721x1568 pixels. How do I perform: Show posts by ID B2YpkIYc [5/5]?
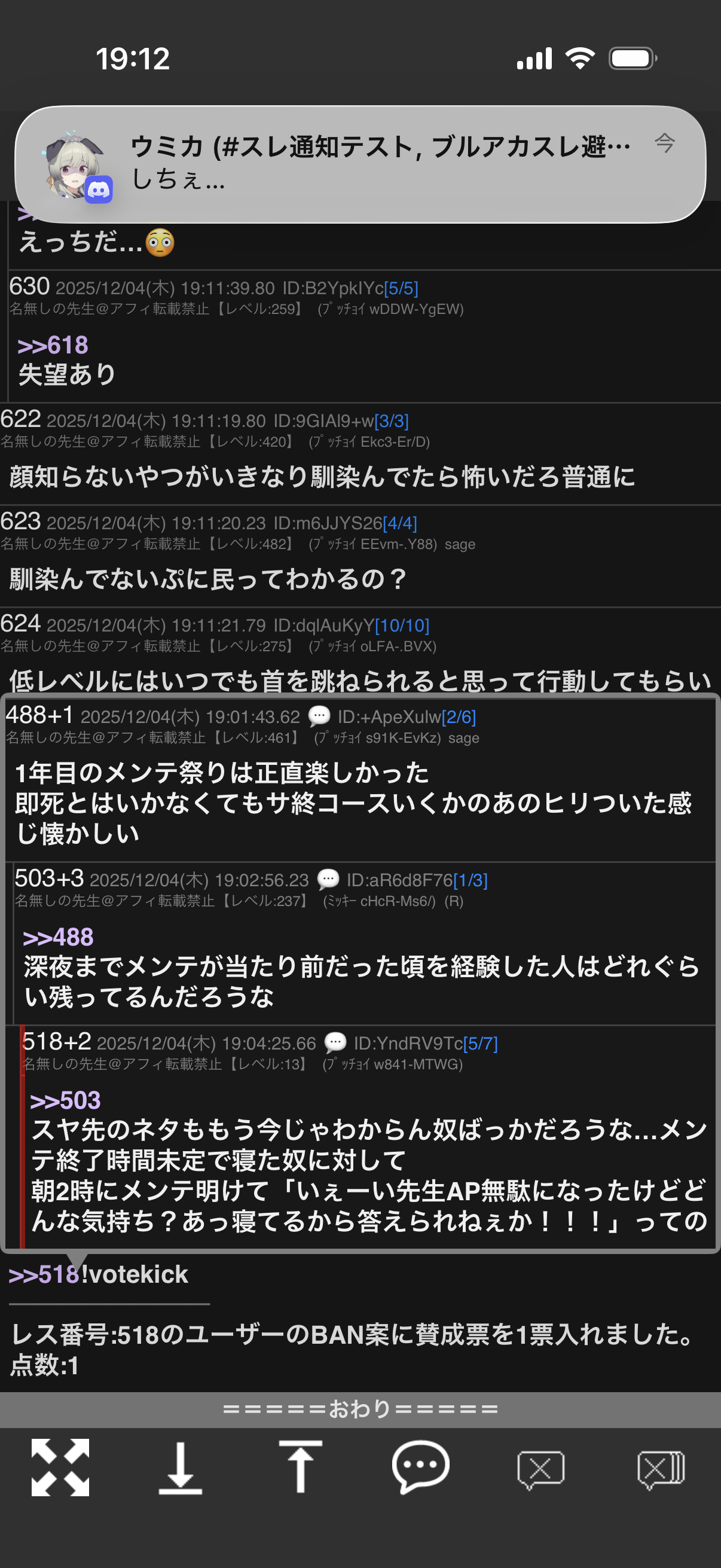pos(401,288)
